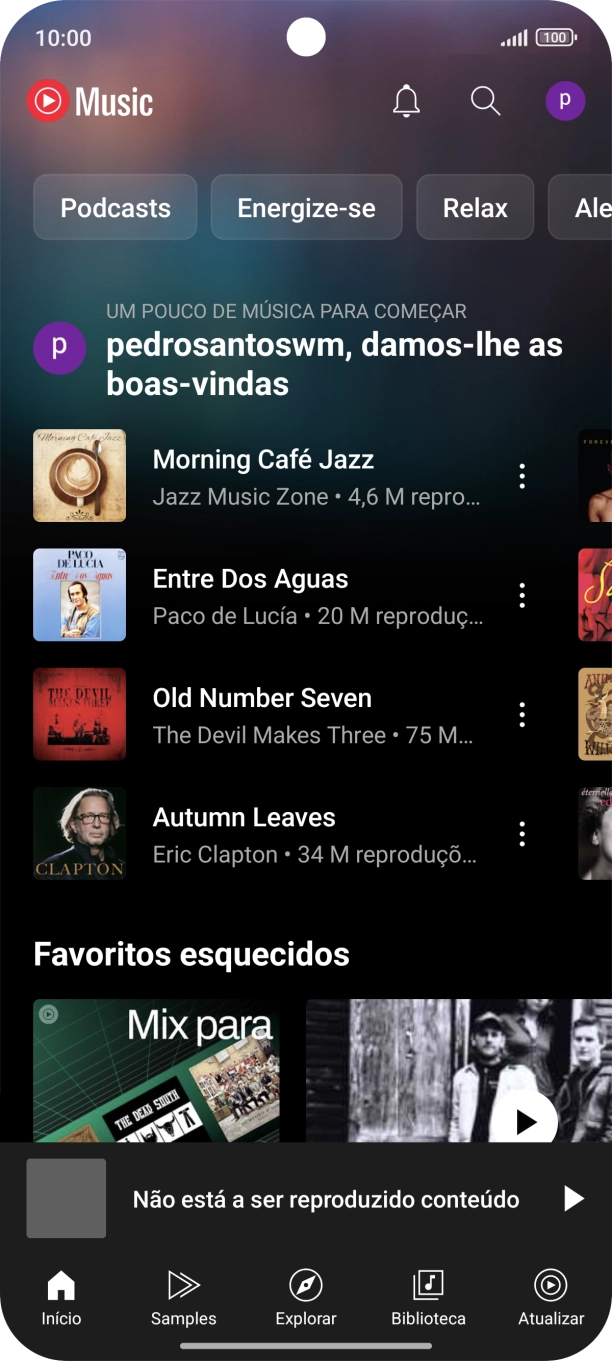Open options for Autumn Leaves
The width and height of the screenshot is (612, 1361).
pyautogui.click(x=522, y=834)
